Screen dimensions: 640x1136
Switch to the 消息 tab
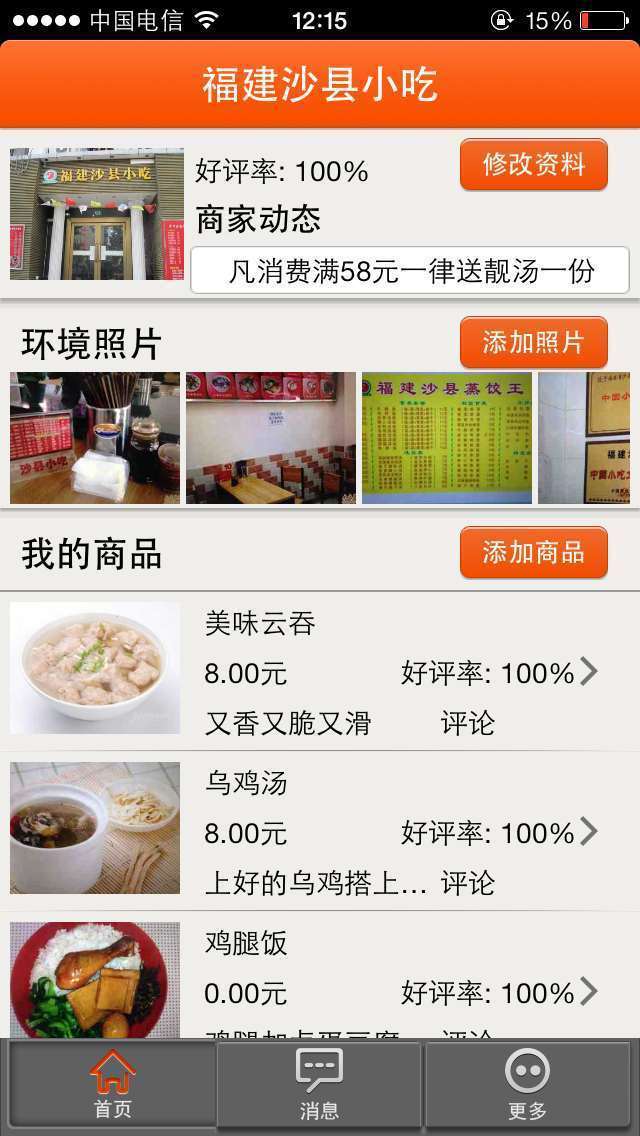point(319,1085)
